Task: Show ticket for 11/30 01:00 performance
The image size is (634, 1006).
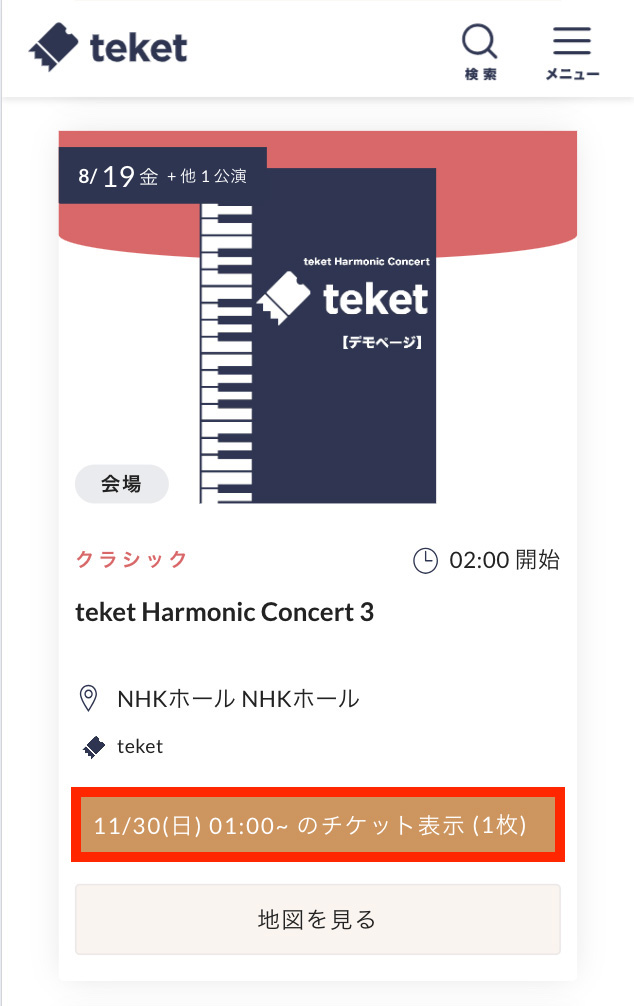Action: tap(317, 825)
